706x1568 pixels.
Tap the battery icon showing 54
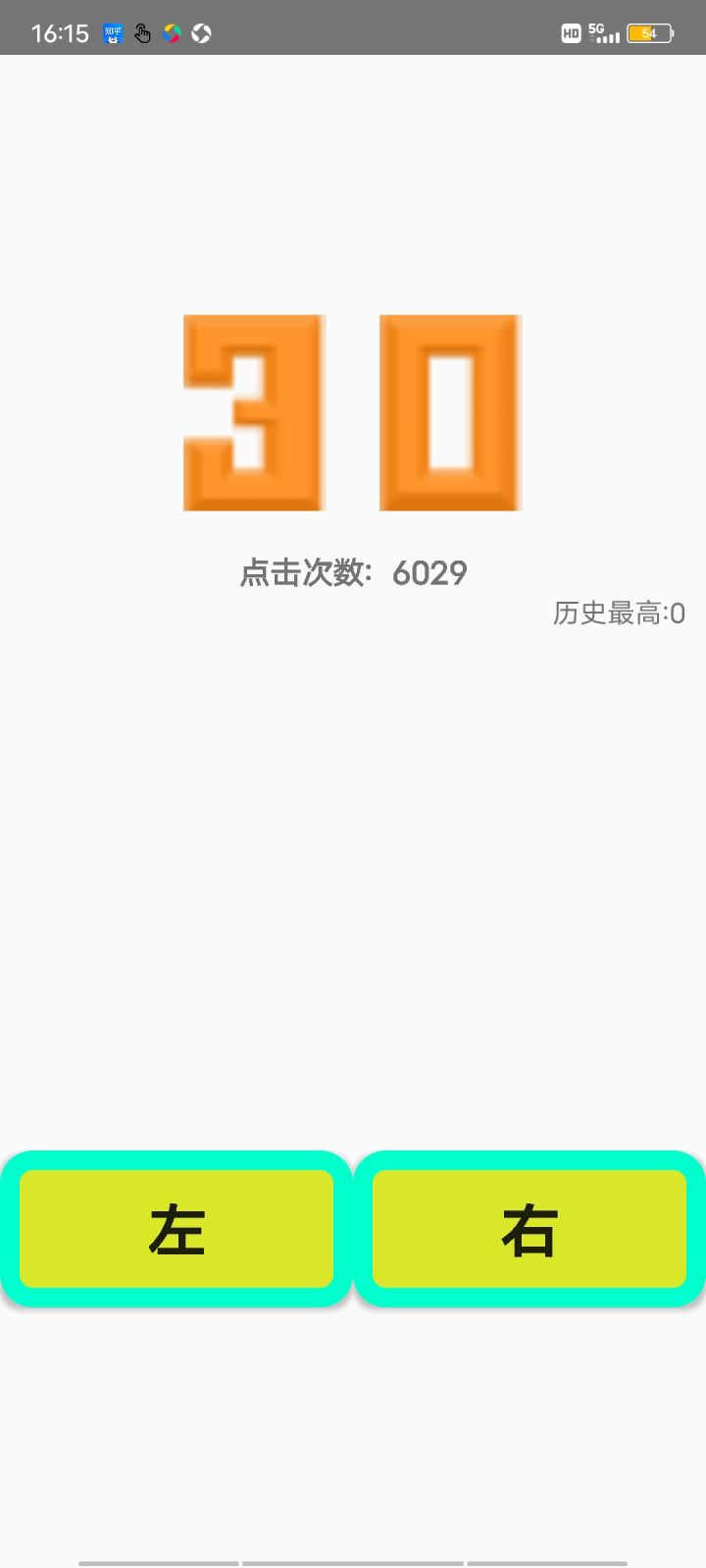647,32
